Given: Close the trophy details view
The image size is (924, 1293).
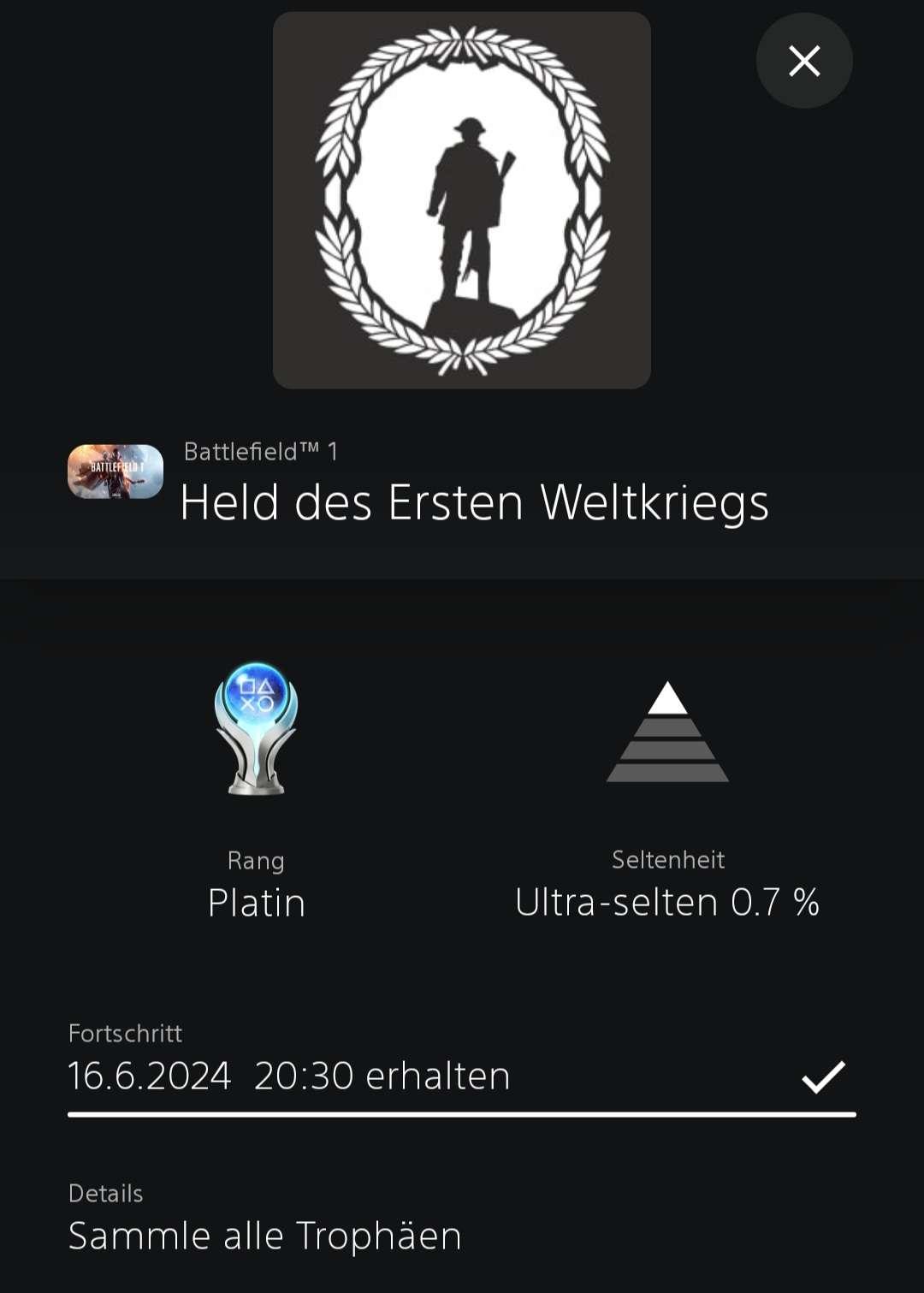Looking at the screenshot, I should tap(803, 61).
